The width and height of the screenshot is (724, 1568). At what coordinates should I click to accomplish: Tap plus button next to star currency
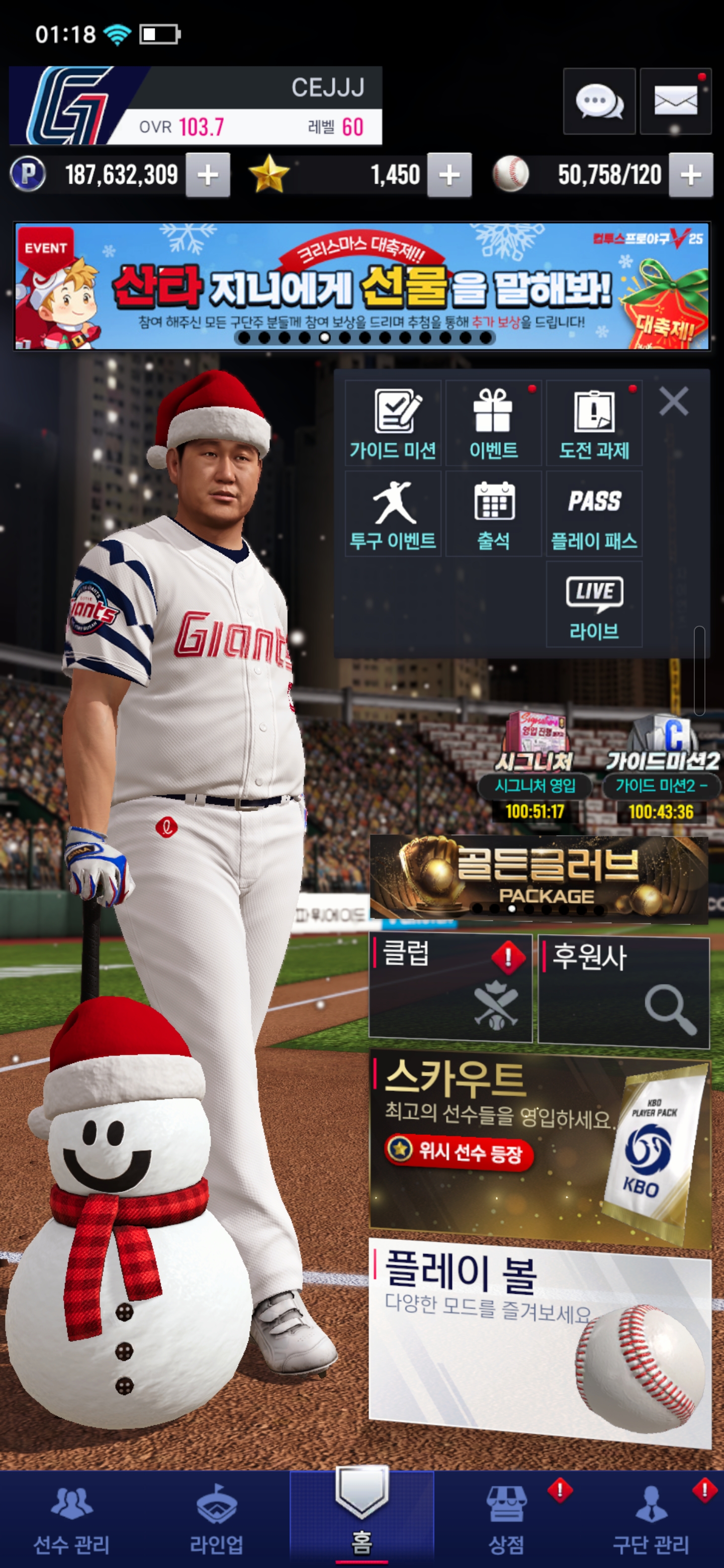coord(449,175)
